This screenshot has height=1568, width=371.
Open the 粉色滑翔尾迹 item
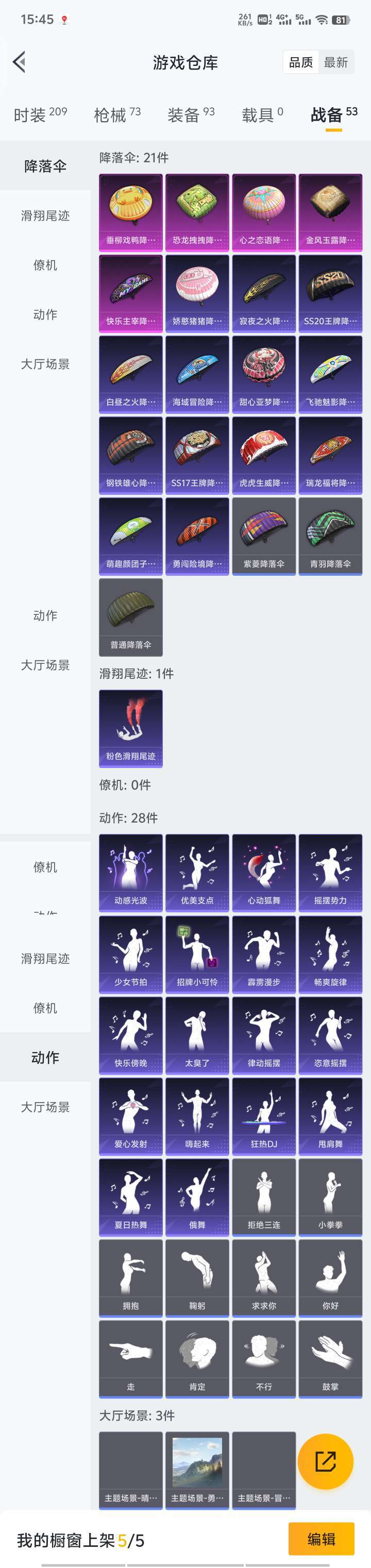pos(131,728)
